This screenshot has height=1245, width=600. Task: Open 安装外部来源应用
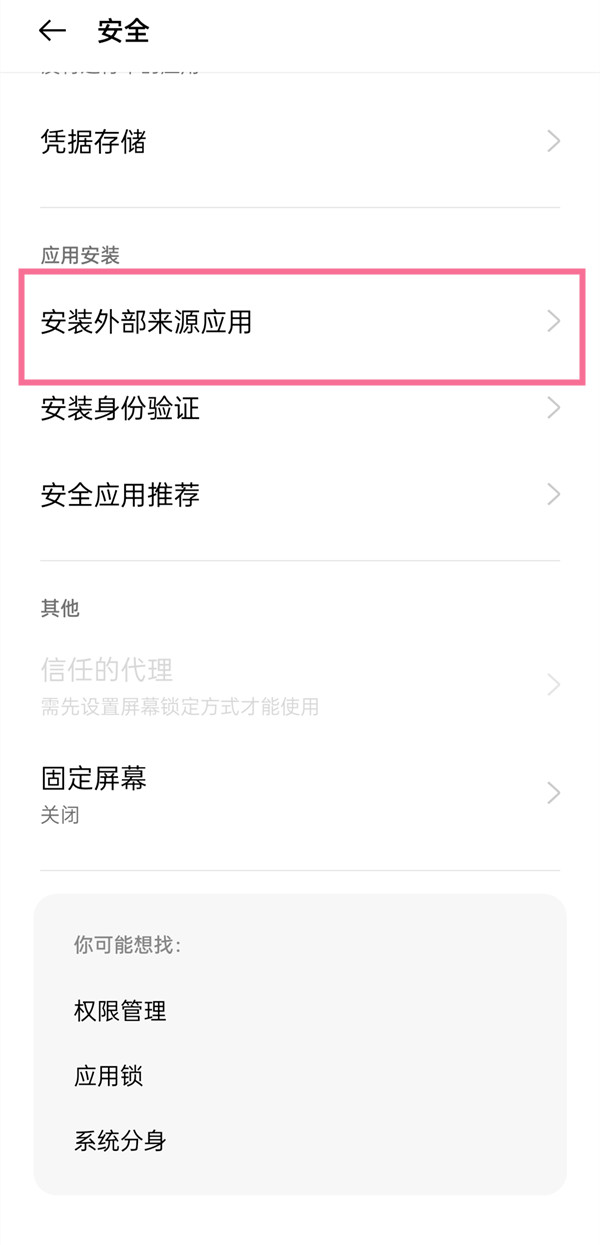(x=300, y=322)
